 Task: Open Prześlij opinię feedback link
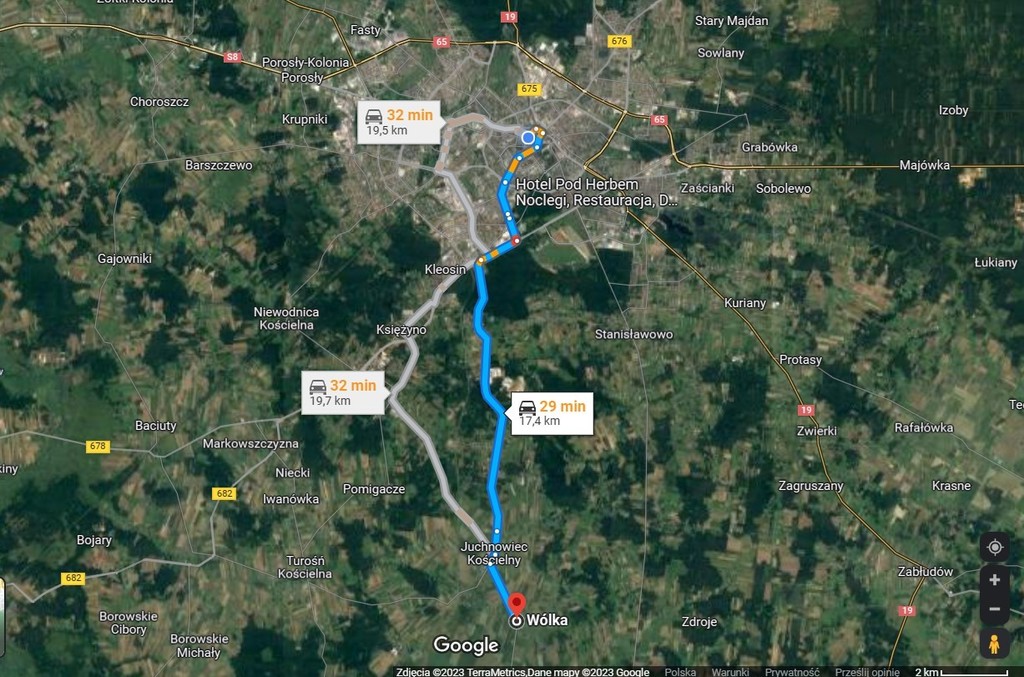pos(867,672)
